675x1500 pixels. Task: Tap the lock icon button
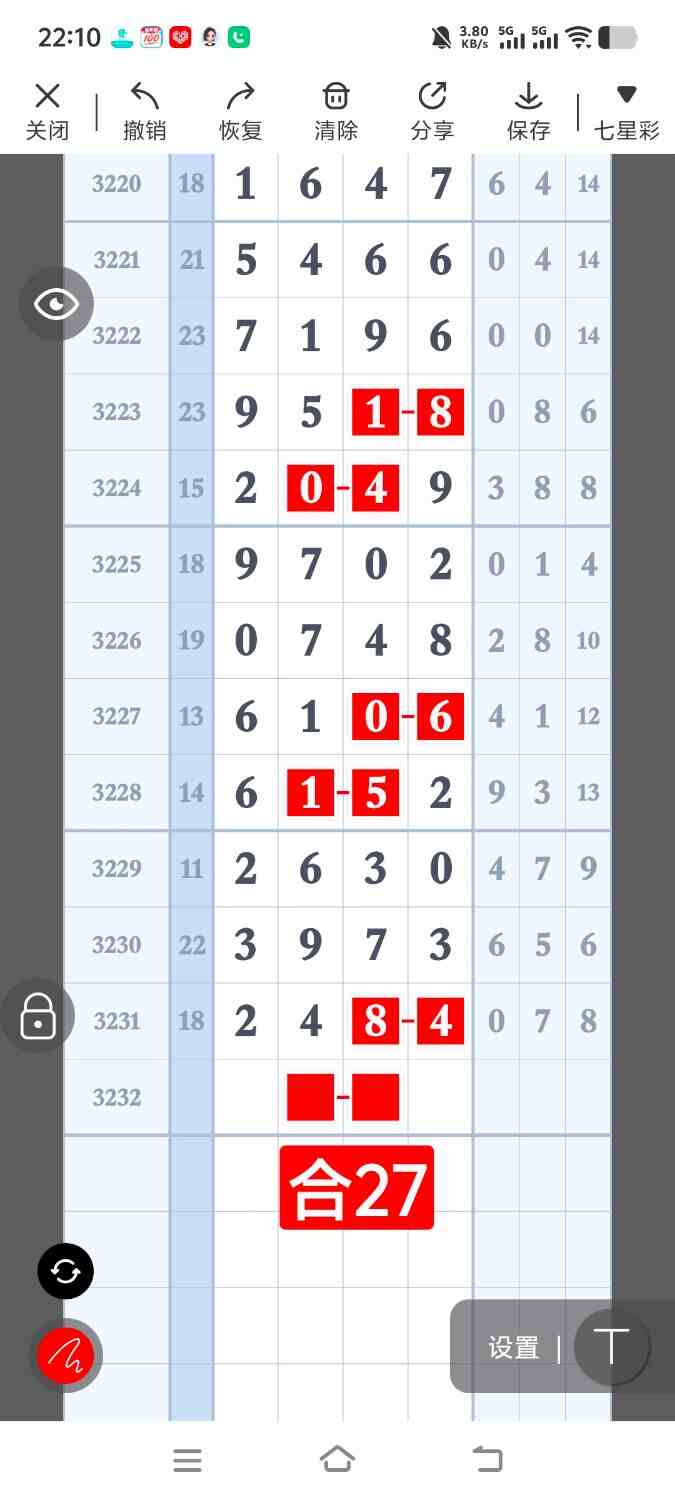click(x=38, y=1016)
